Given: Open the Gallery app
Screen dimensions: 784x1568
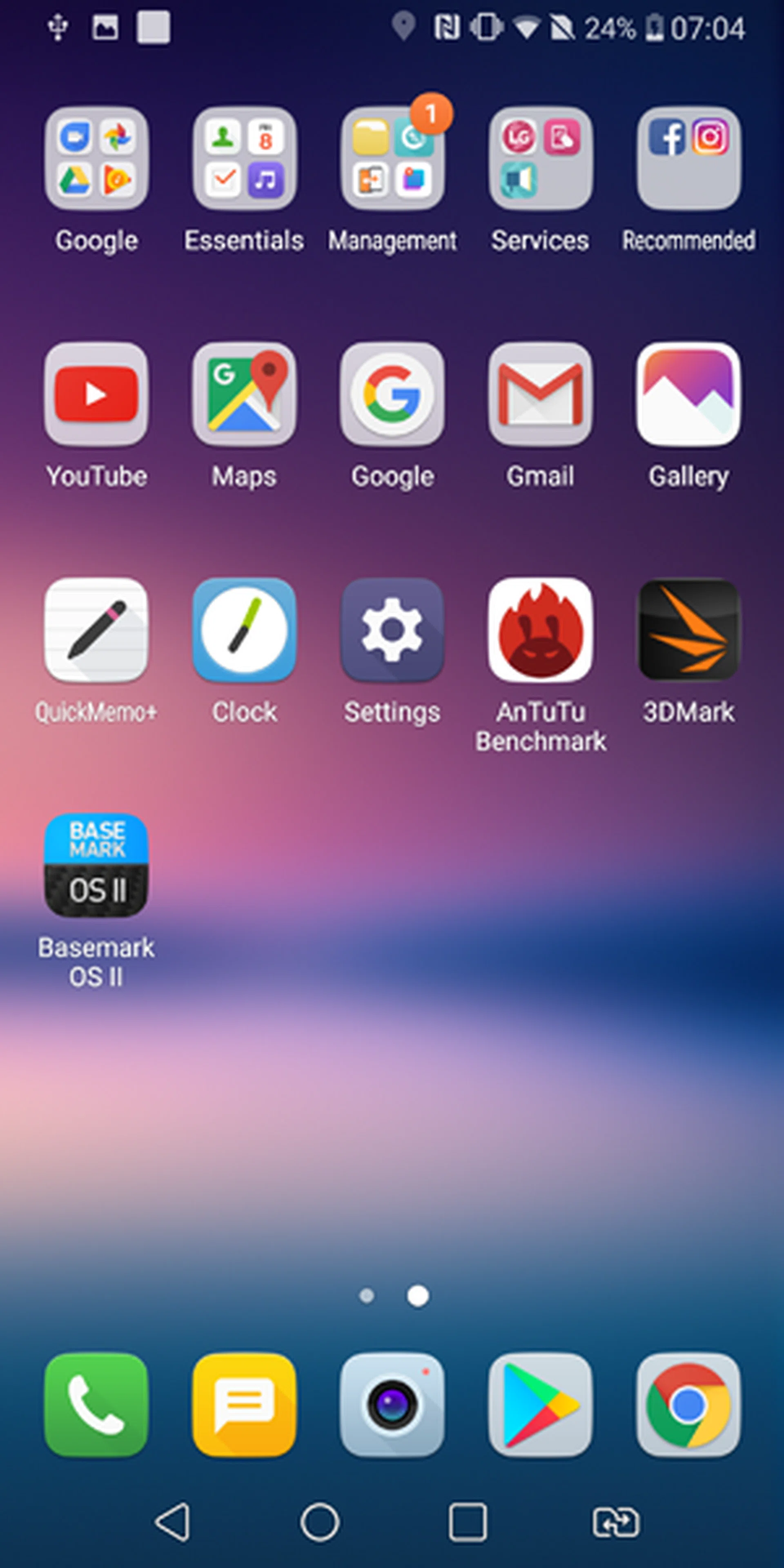Looking at the screenshot, I should [x=688, y=394].
